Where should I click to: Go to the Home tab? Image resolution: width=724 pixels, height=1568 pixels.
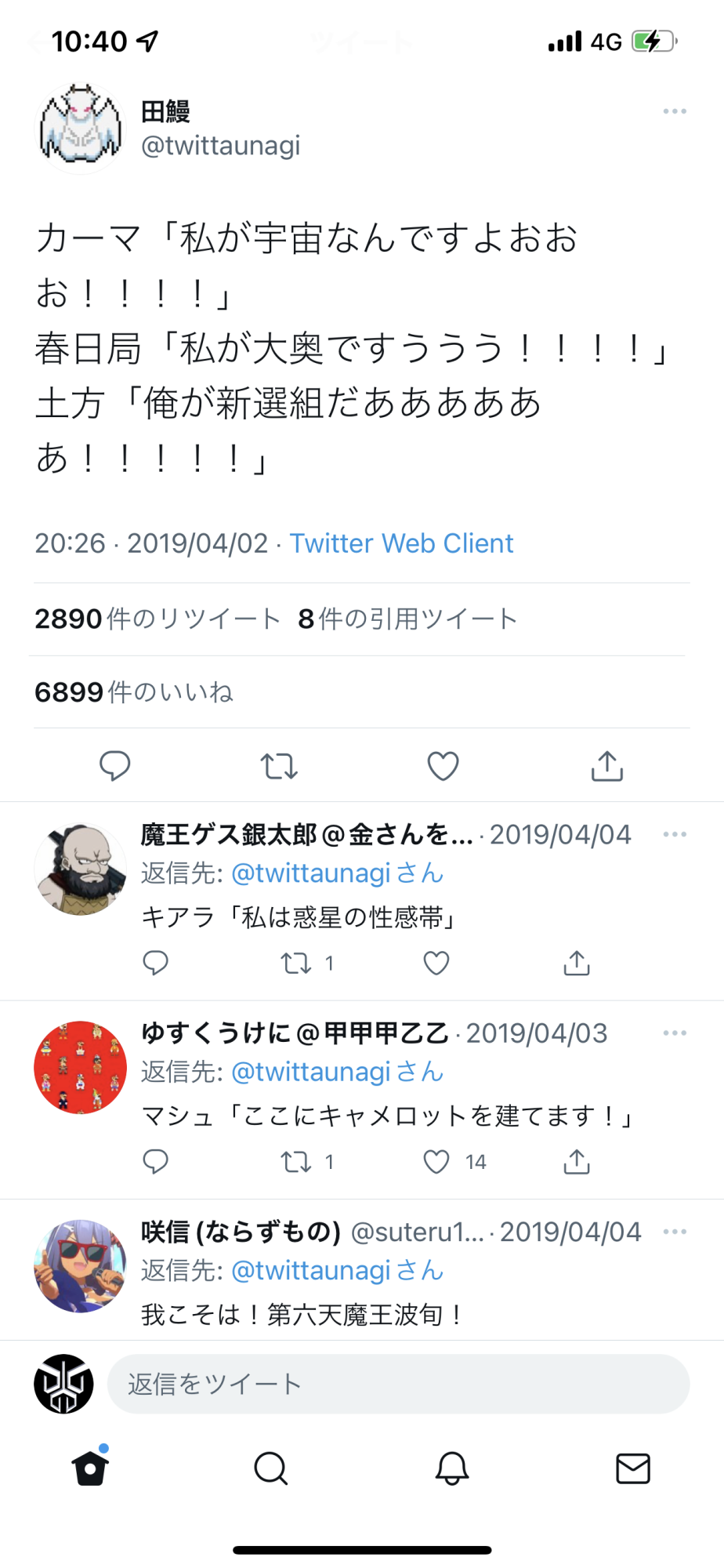point(90,1468)
